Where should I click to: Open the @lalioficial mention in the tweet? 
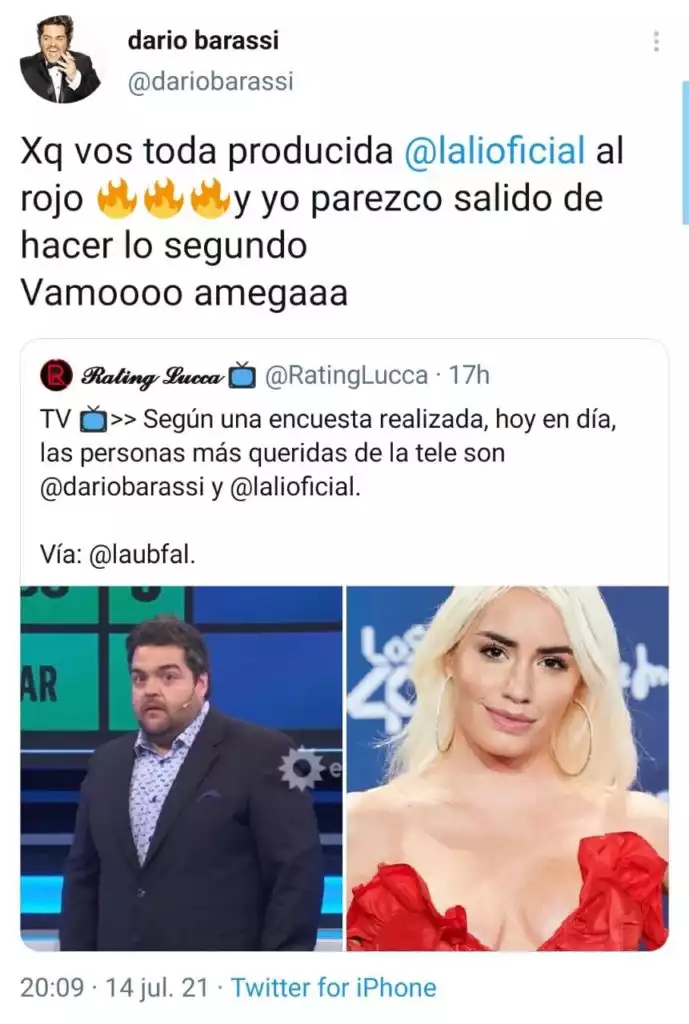495,151
